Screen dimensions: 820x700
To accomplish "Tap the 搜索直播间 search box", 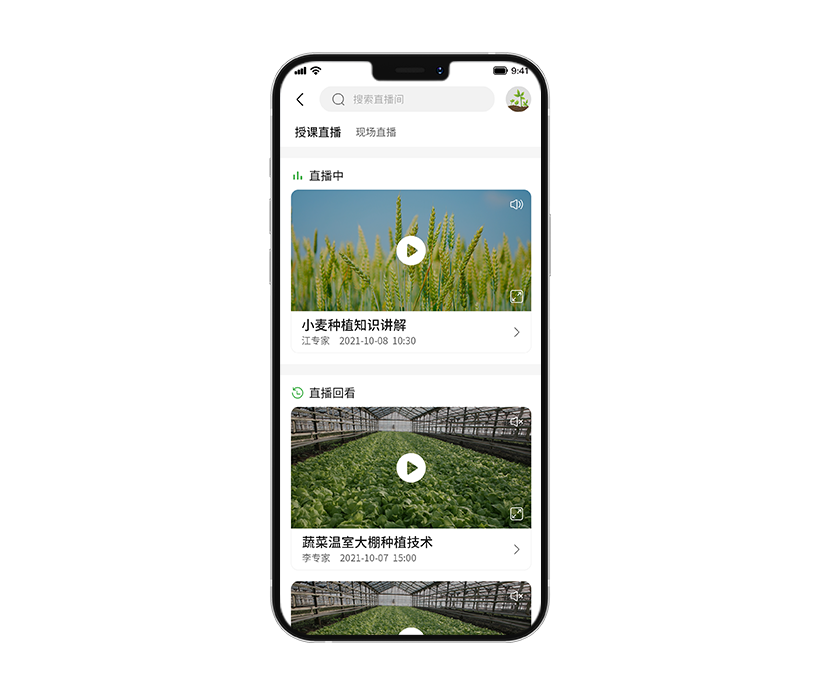I will click(x=407, y=100).
